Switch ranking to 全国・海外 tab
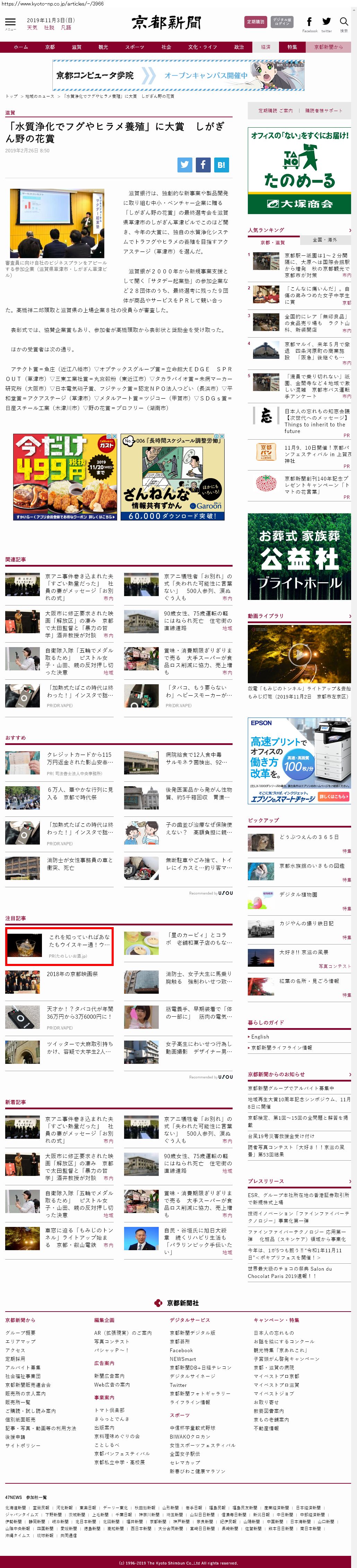The image size is (357, 1568). pos(324,240)
